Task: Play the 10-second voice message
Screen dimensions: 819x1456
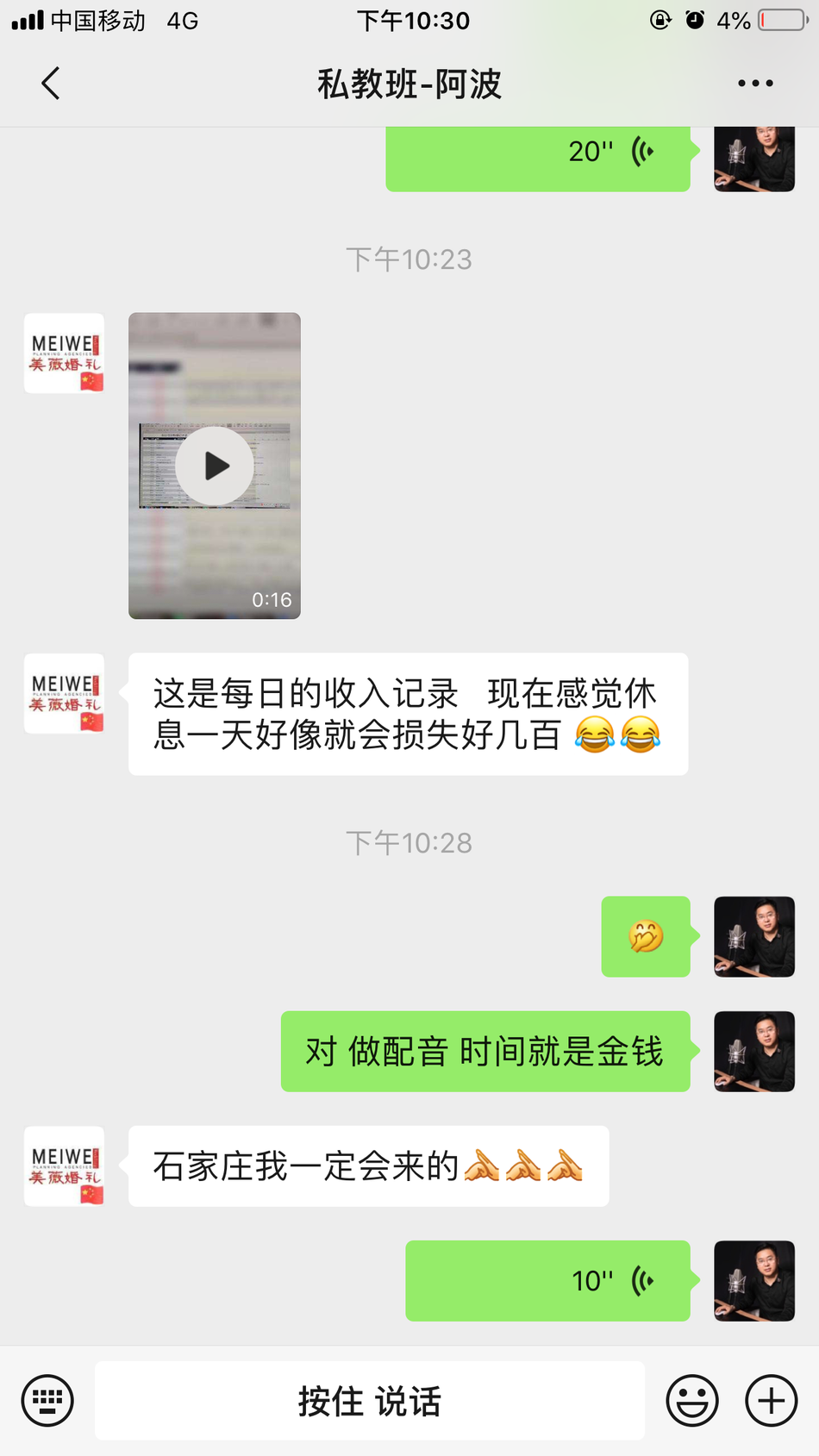Action: [547, 1280]
